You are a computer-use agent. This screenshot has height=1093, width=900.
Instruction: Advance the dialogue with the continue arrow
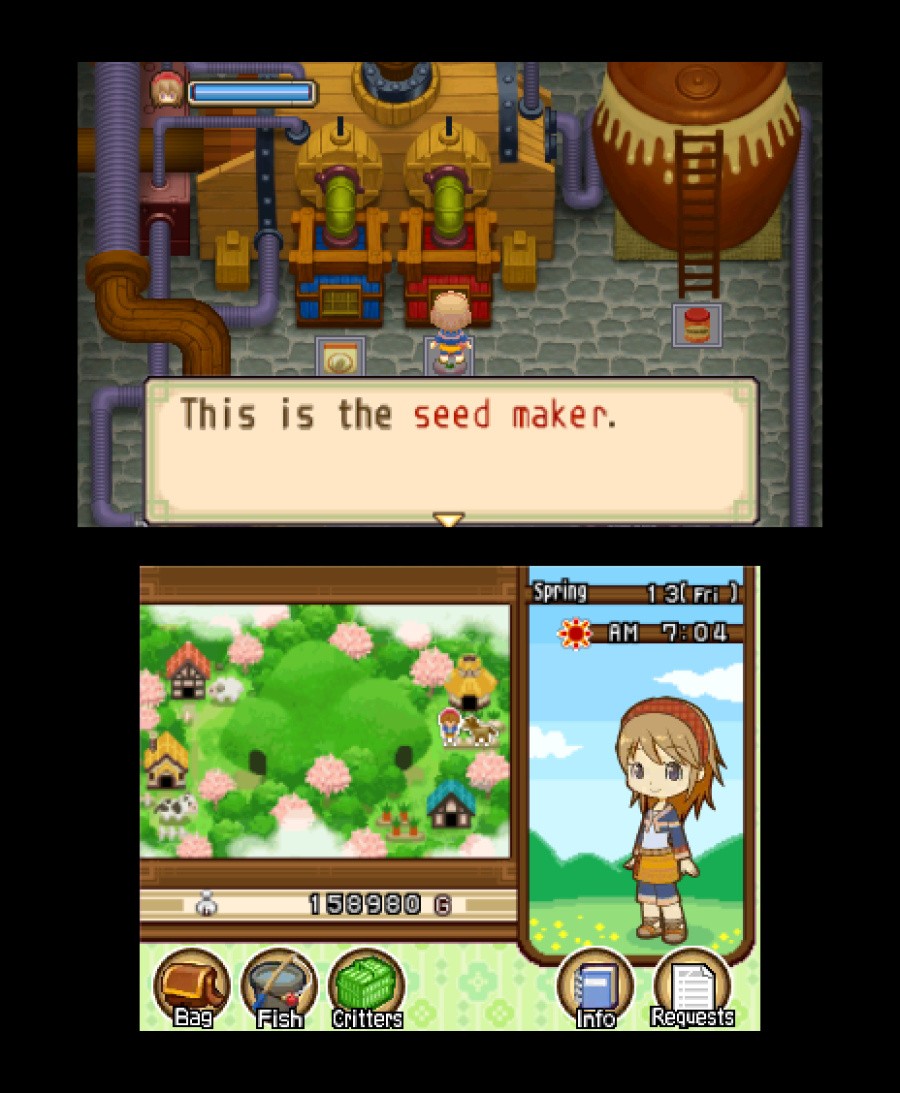point(449,517)
